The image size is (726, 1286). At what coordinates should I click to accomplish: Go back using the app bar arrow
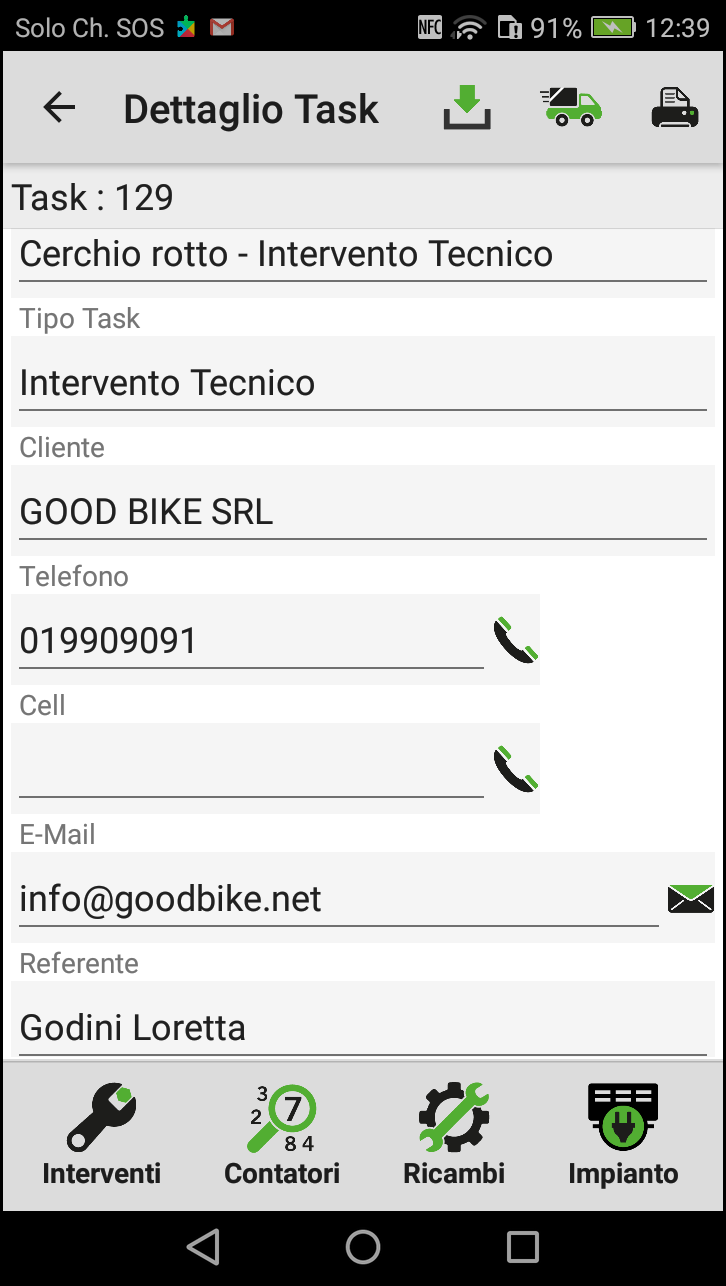[59, 108]
